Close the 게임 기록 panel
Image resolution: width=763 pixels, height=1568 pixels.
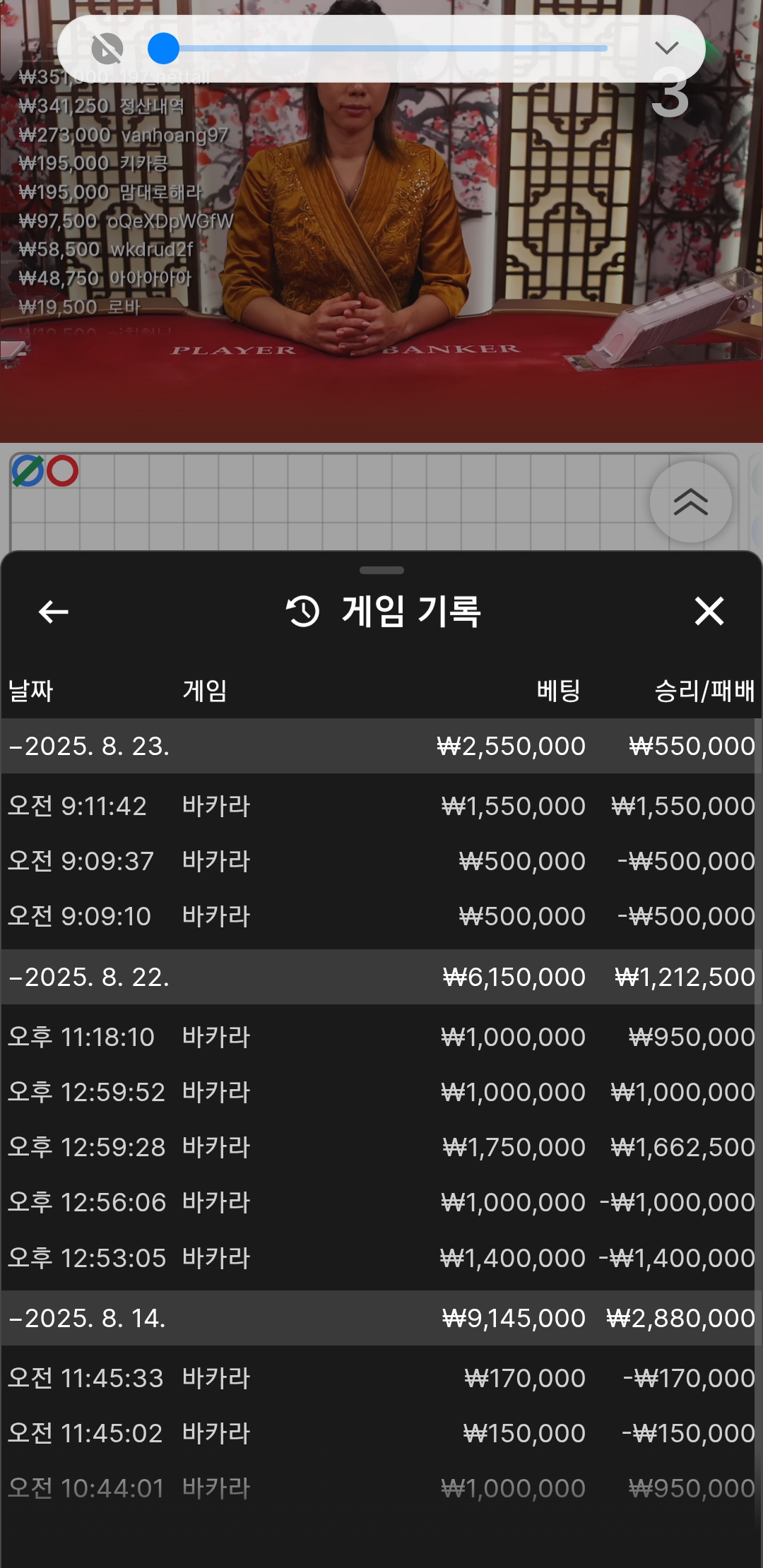[x=709, y=612]
